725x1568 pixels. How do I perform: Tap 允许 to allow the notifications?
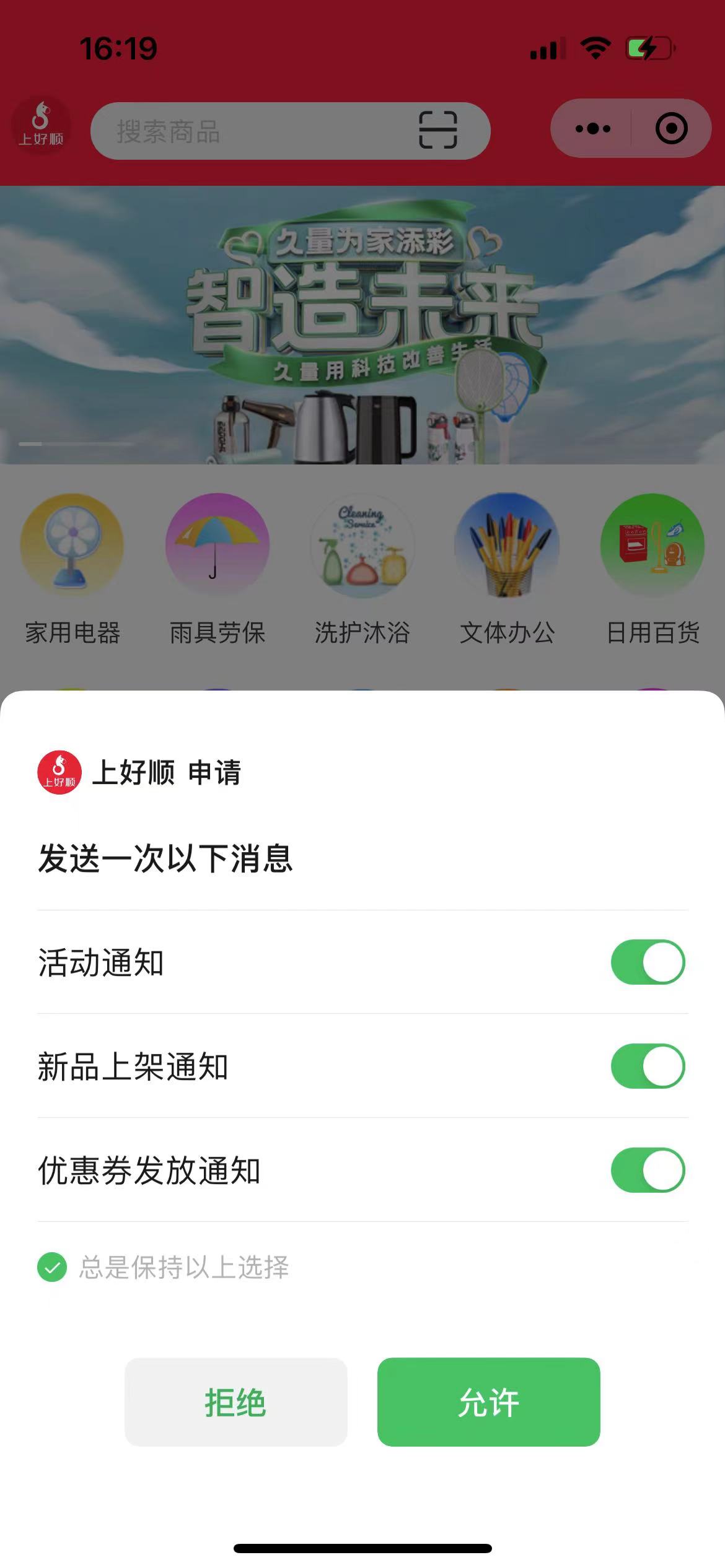click(488, 1402)
